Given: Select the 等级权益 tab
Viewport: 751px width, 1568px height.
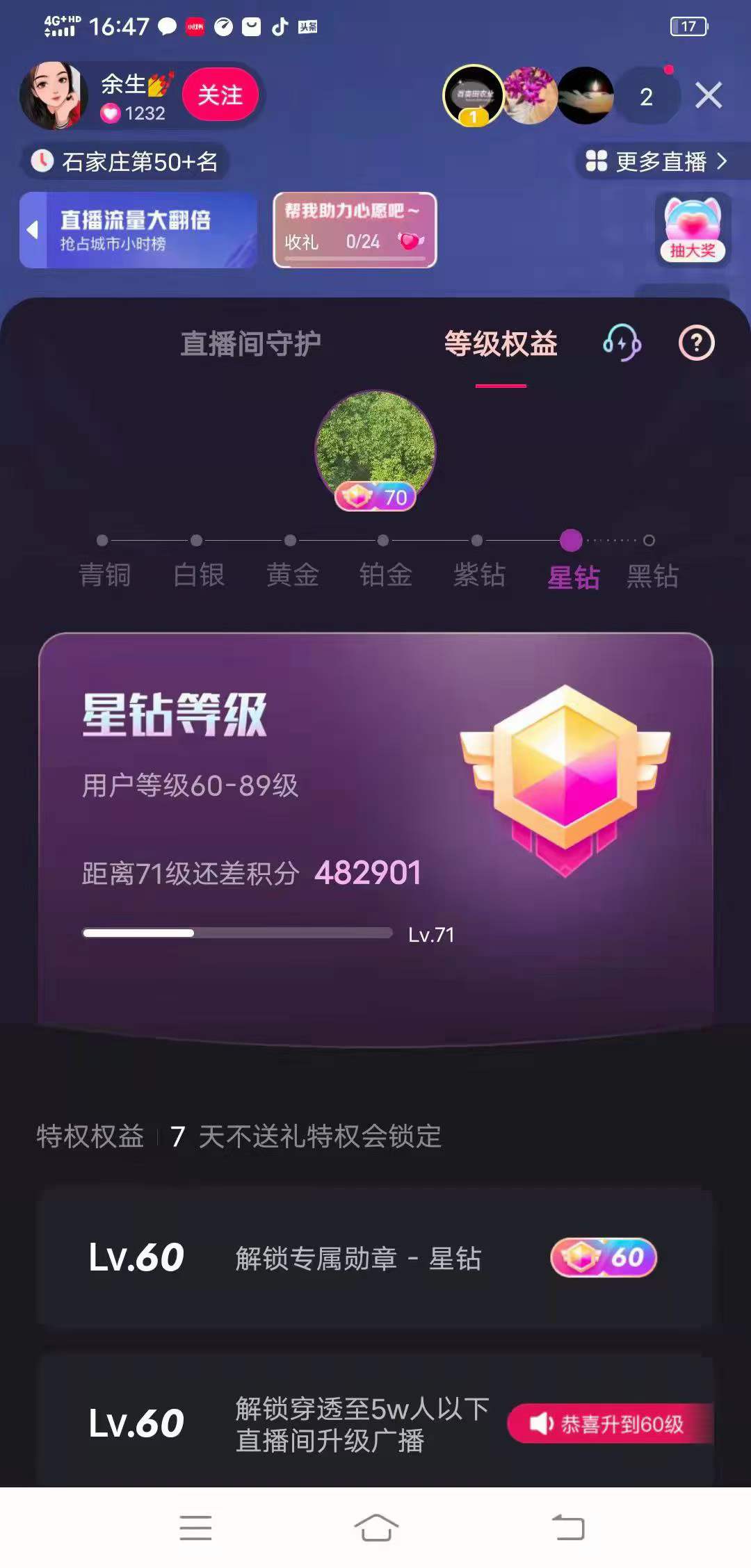Looking at the screenshot, I should pyautogui.click(x=501, y=343).
